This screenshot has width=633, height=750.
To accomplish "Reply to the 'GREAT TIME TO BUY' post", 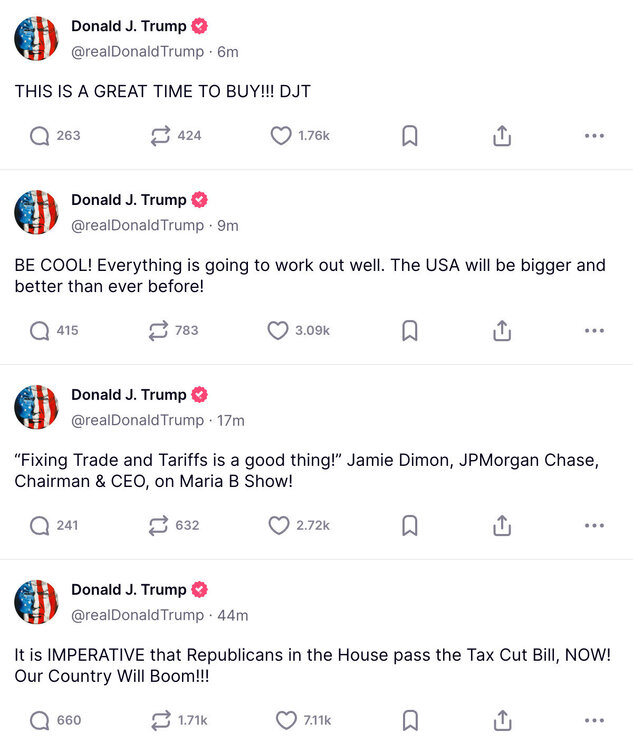I will pyautogui.click(x=40, y=136).
